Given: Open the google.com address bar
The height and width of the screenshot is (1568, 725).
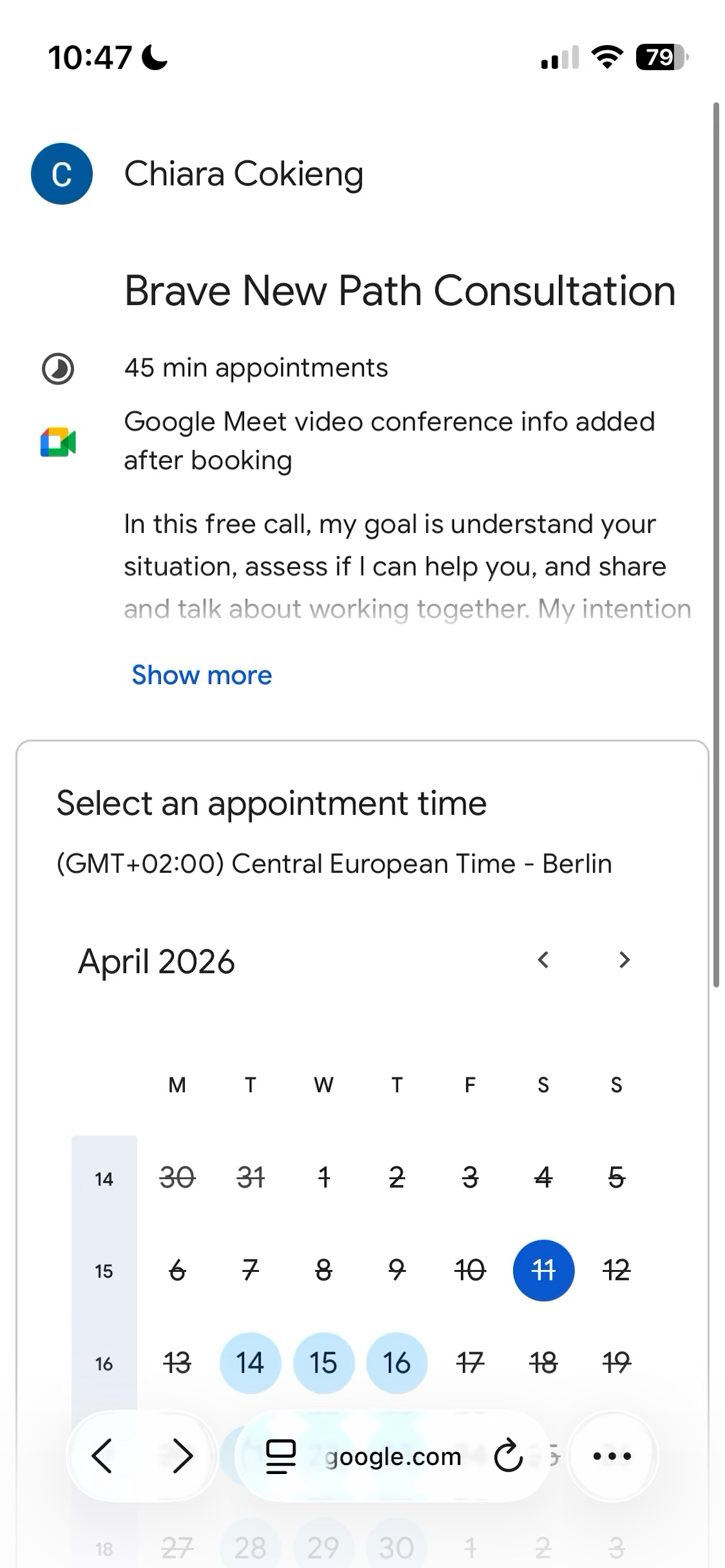Looking at the screenshot, I should pos(393,1456).
